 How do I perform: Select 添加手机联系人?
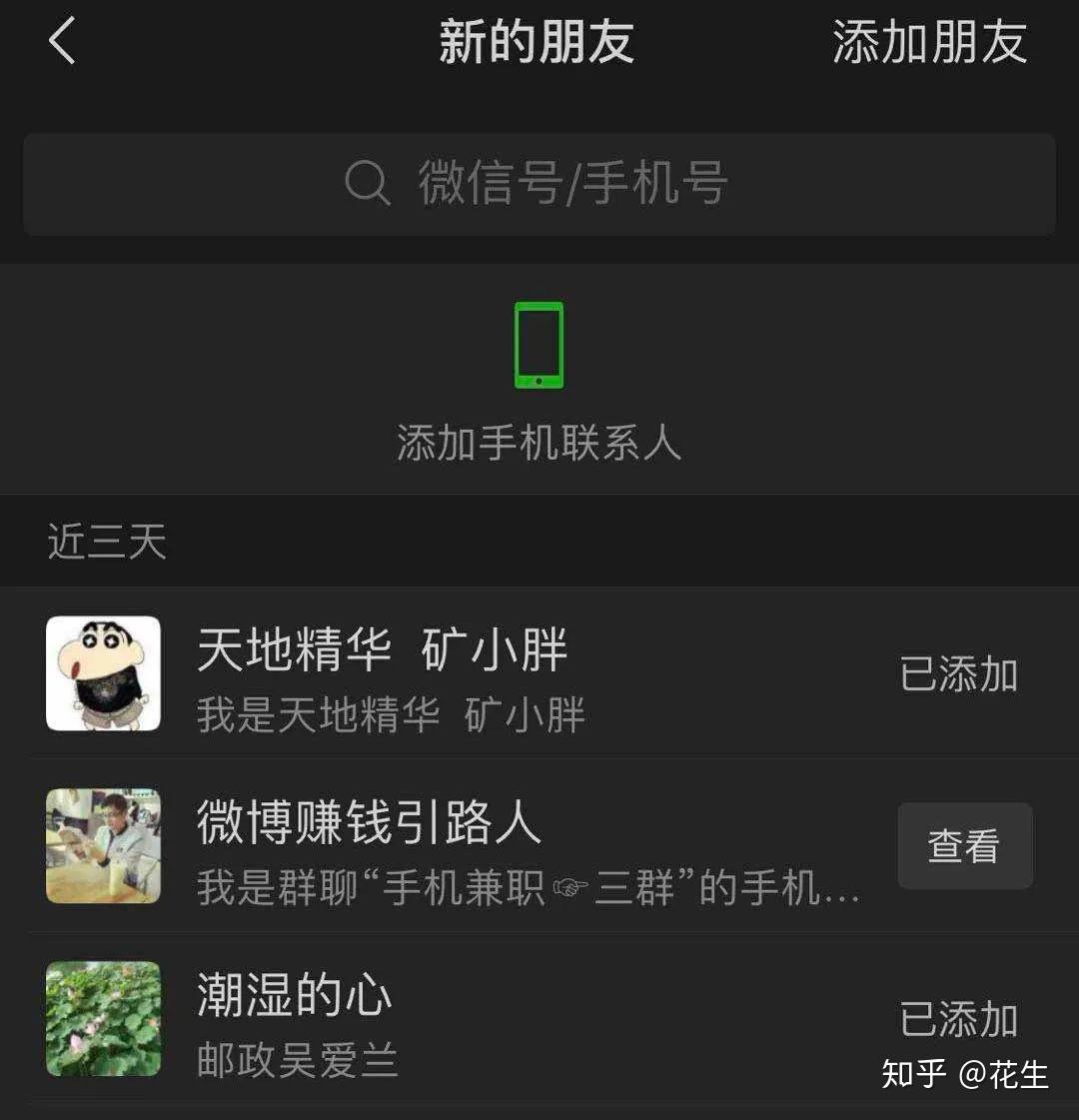539,382
